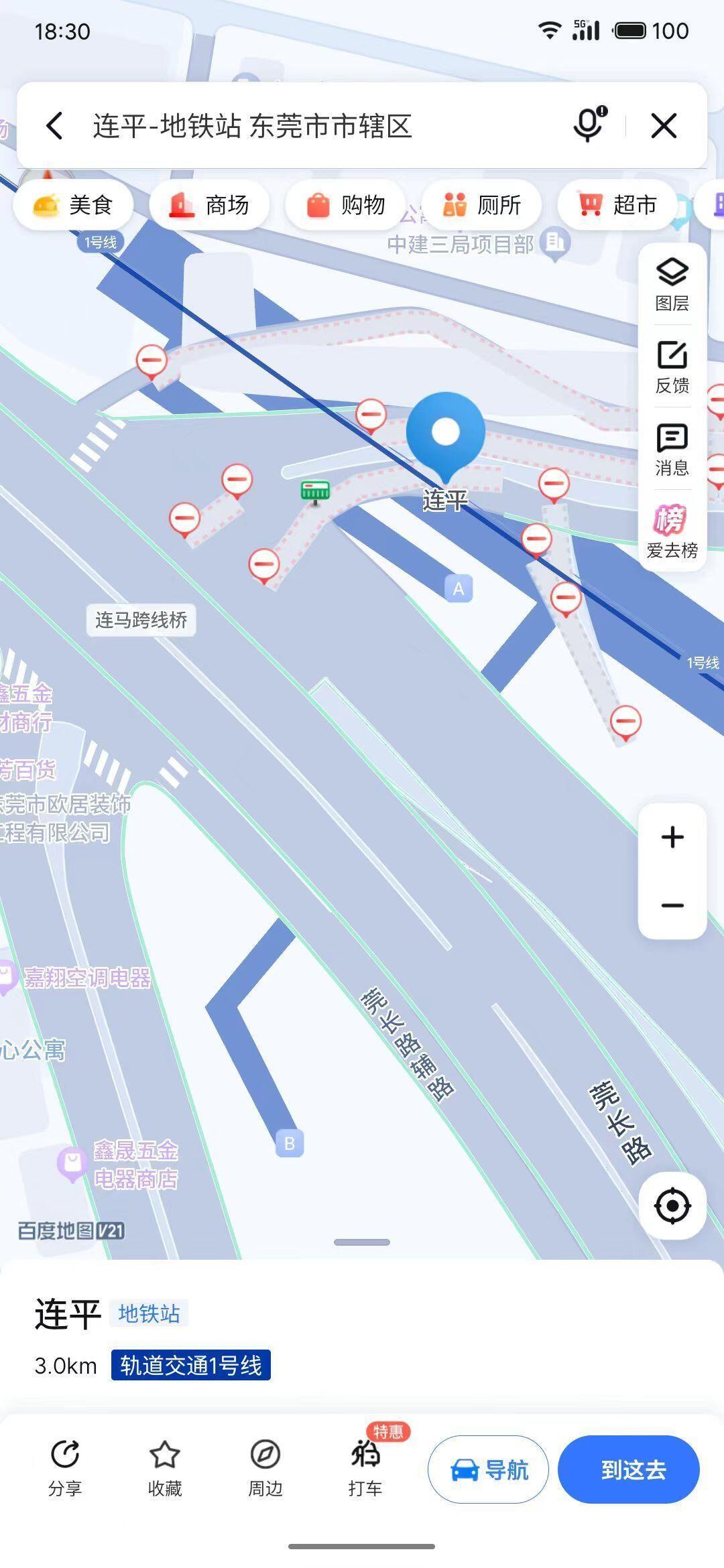The width and height of the screenshot is (724, 1568).
Task: Zoom in on the map
Action: [672, 838]
